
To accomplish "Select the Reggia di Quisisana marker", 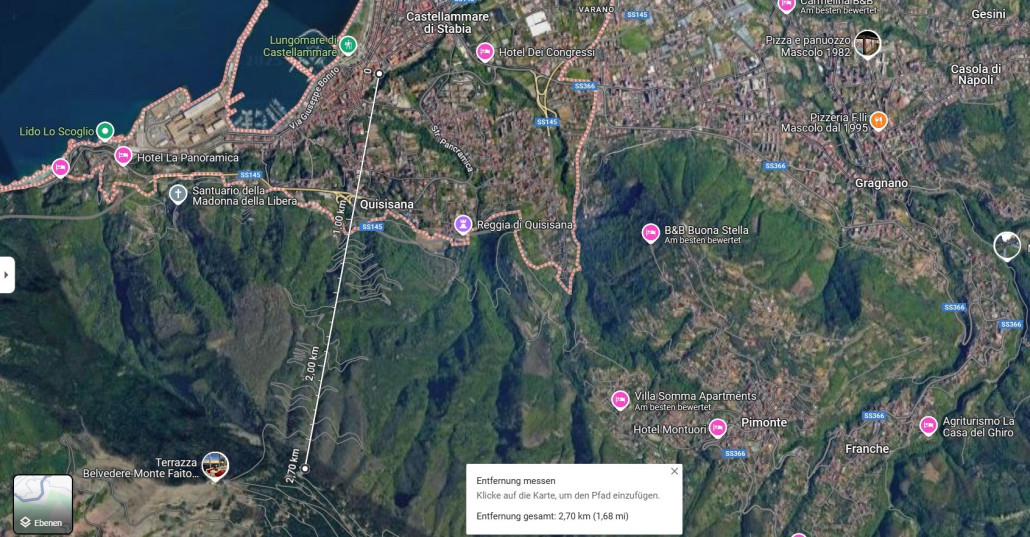I will [x=462, y=224].
